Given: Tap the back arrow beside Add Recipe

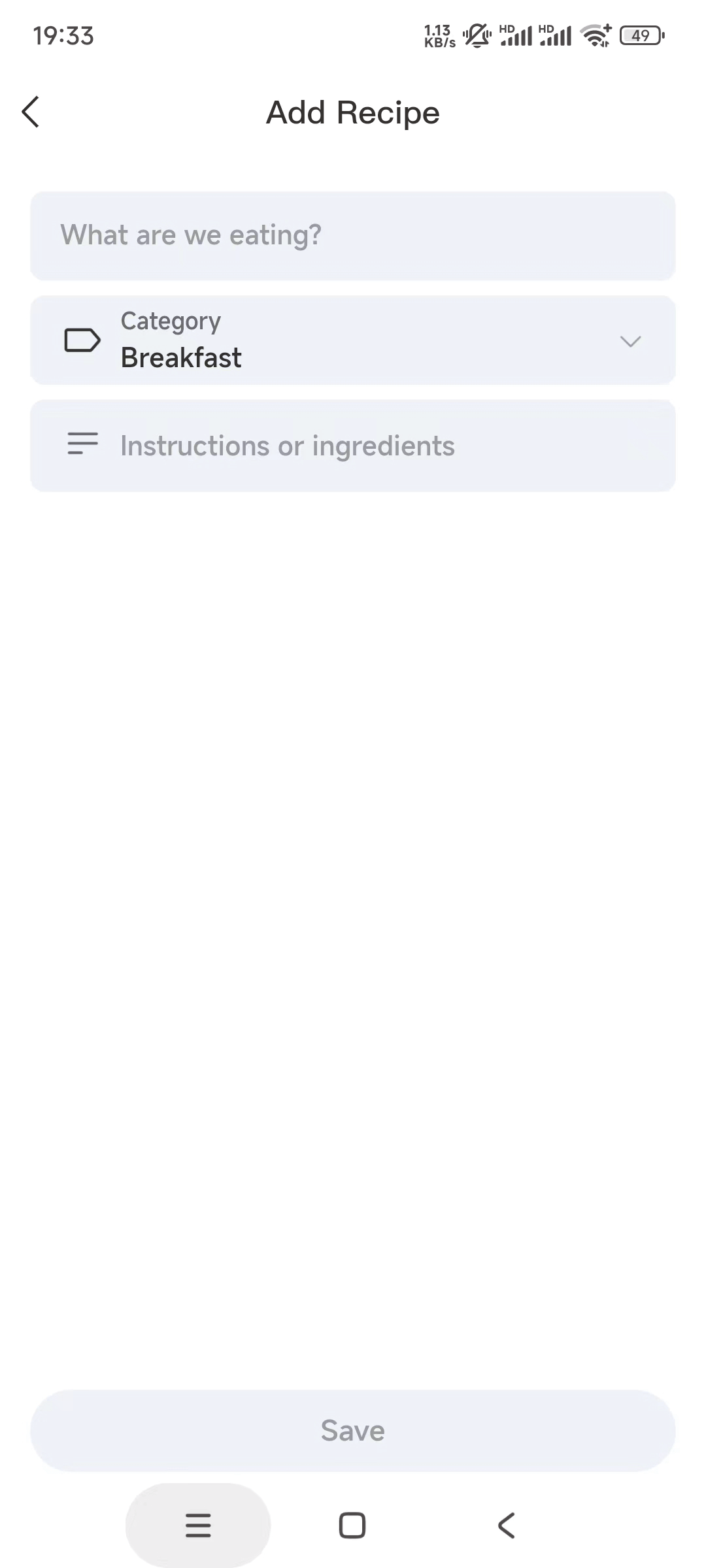Looking at the screenshot, I should coord(31,112).
